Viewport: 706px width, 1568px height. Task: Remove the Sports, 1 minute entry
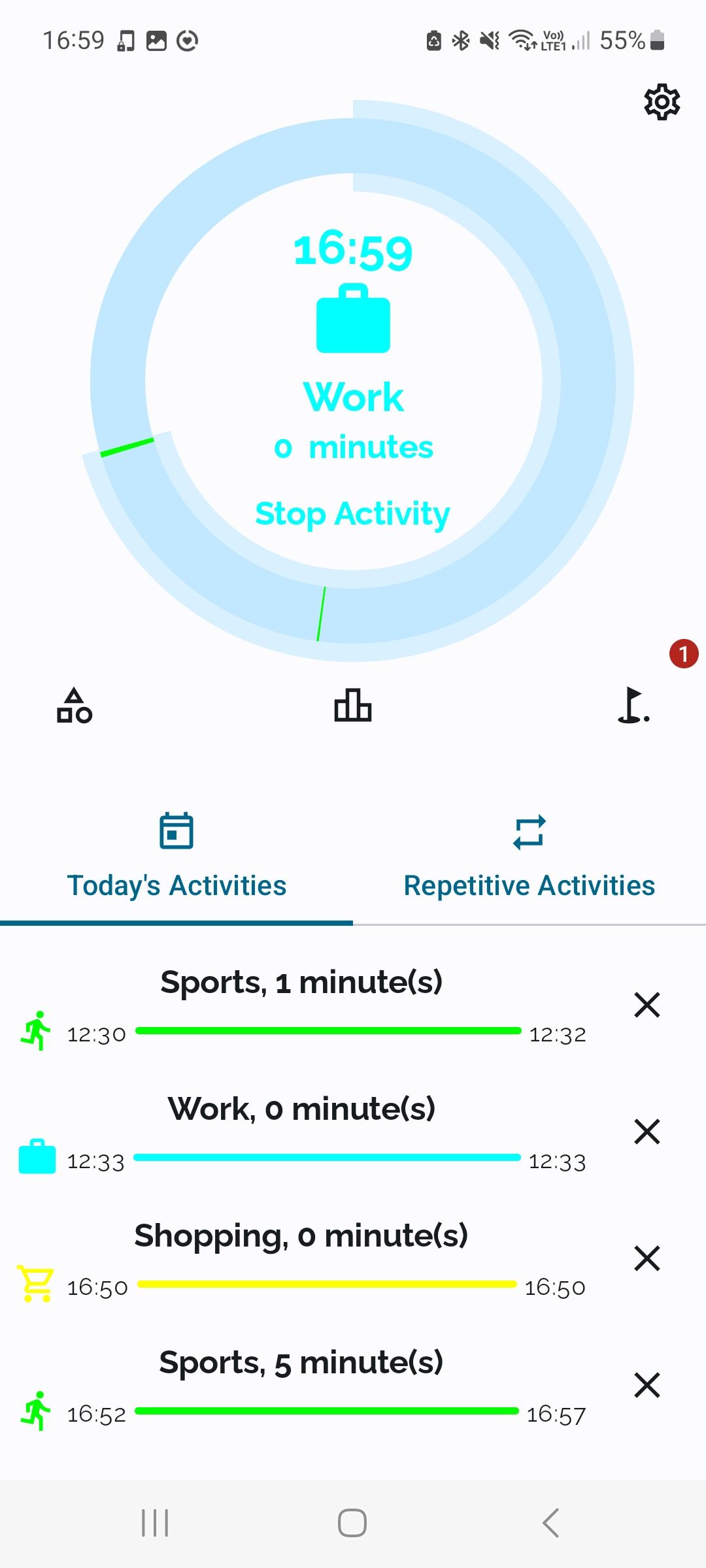click(x=646, y=1005)
